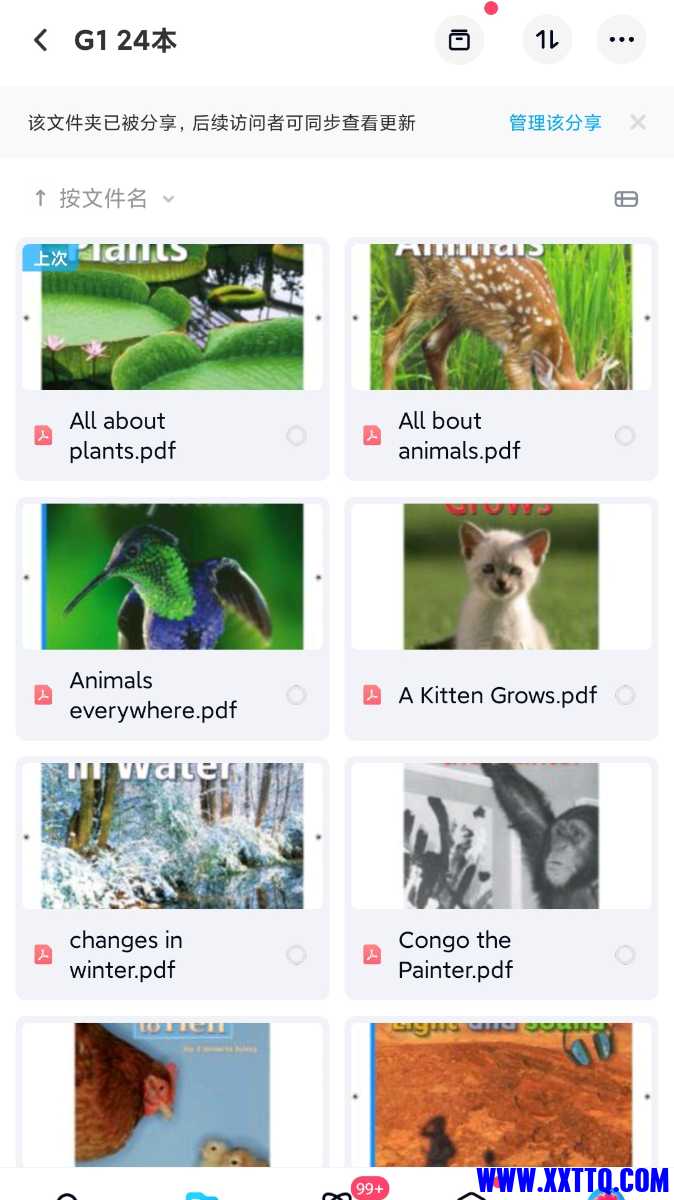
Task: Select All bout animals.pdf checkbox
Action: (x=625, y=436)
